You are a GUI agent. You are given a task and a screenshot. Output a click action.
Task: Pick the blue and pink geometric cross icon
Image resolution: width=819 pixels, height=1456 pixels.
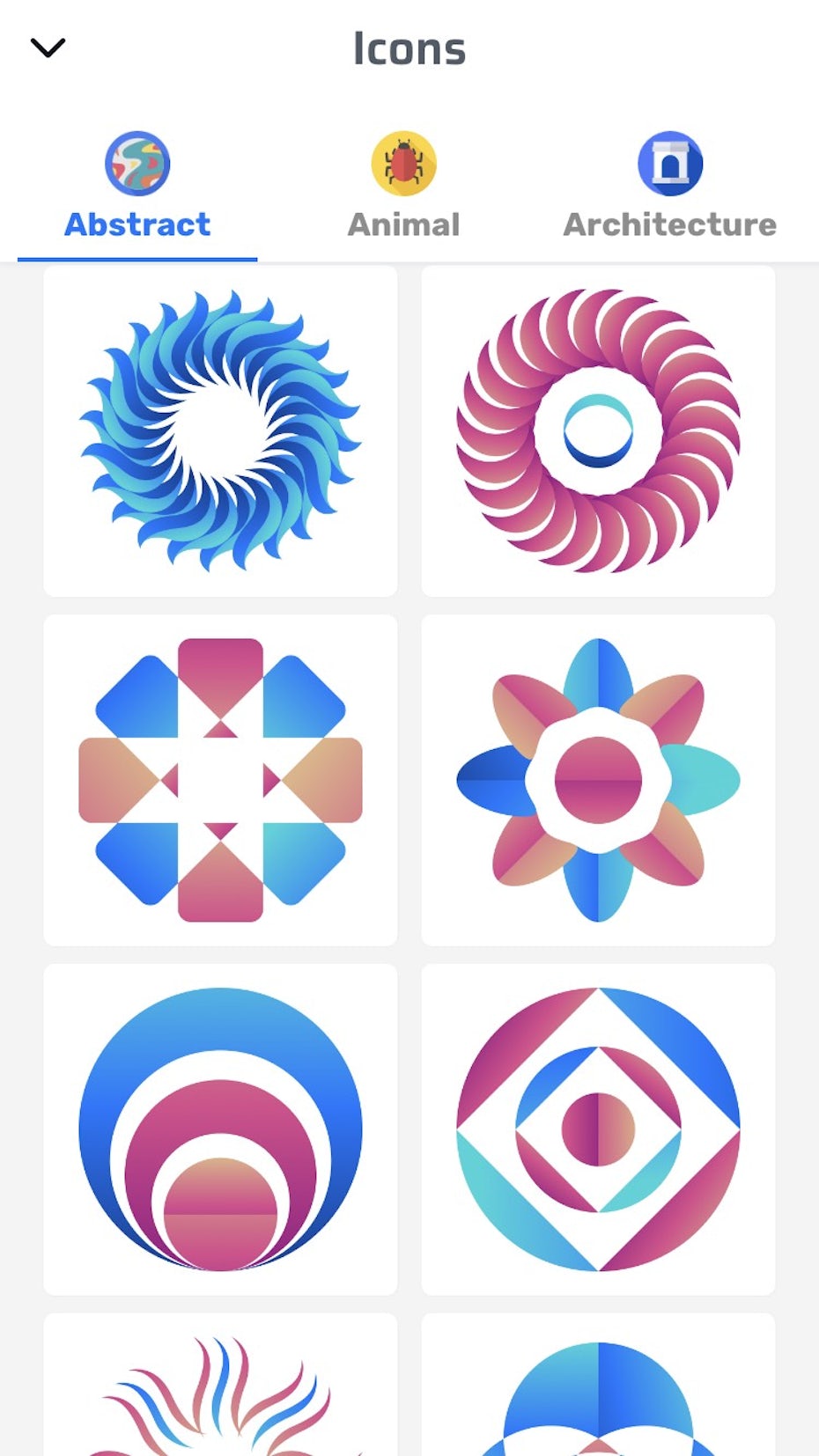point(220,780)
